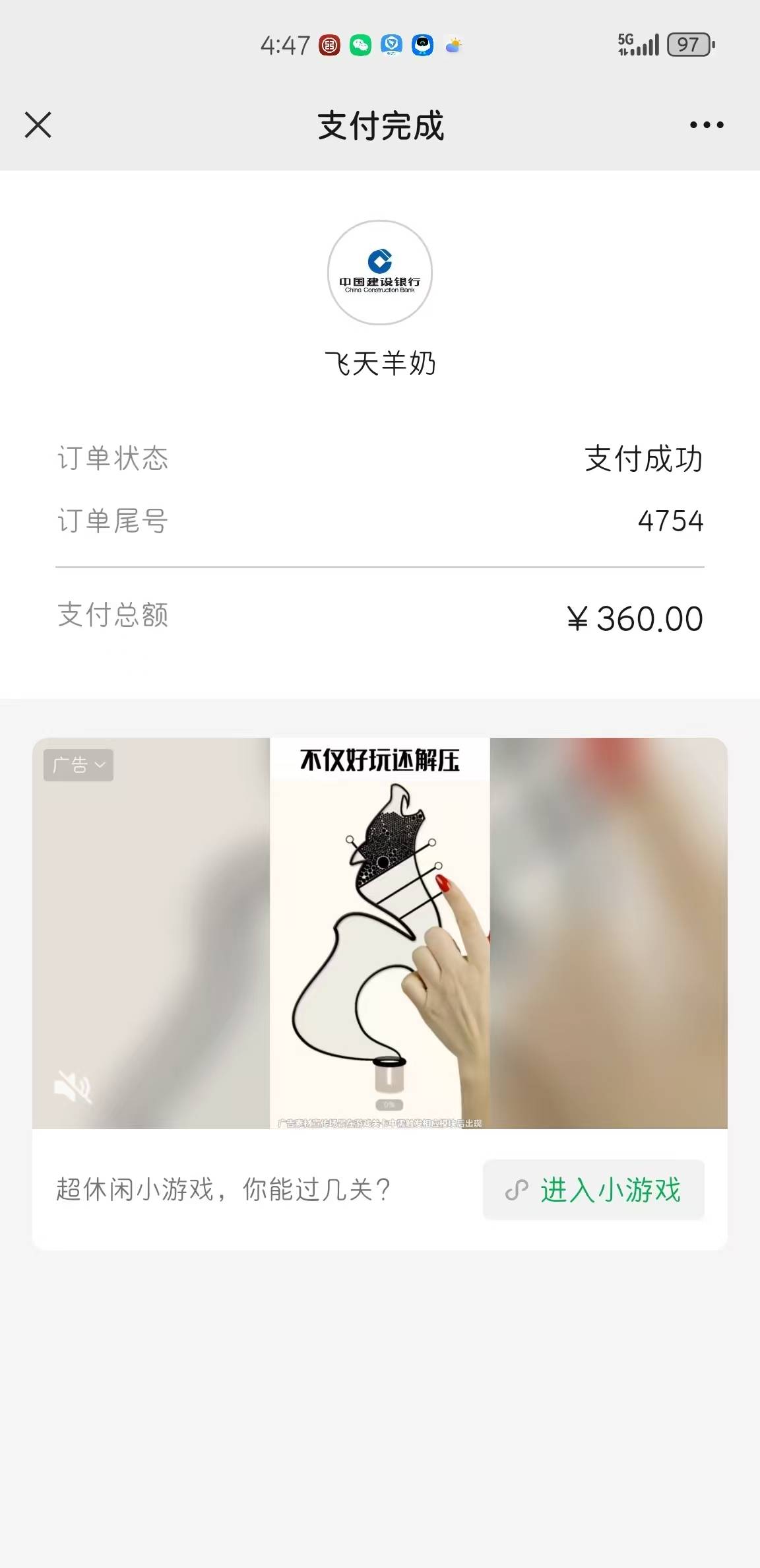Image resolution: width=760 pixels, height=1568 pixels.
Task: Open the three-dot overflow menu
Action: click(706, 125)
